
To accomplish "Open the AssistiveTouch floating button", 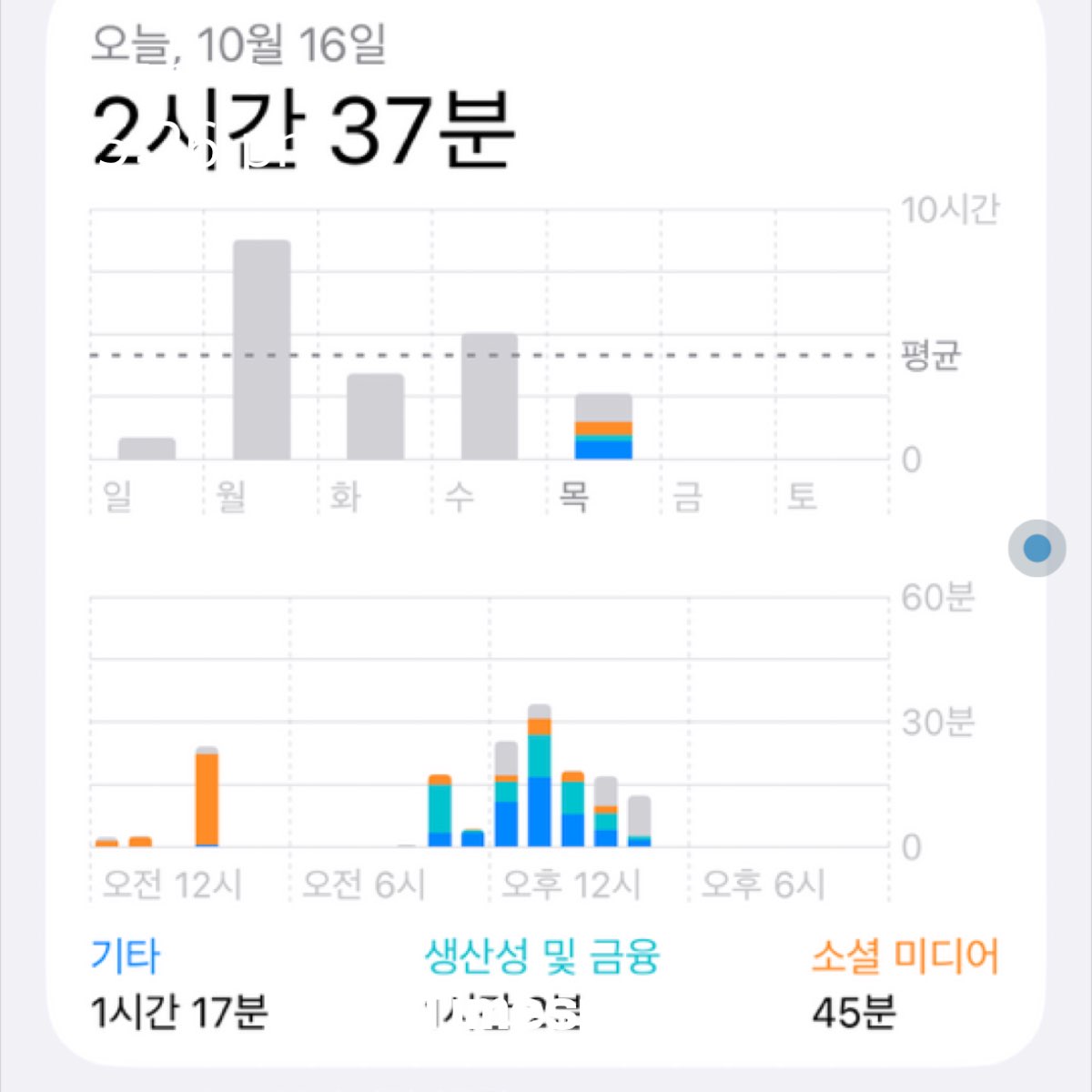I will (1036, 548).
